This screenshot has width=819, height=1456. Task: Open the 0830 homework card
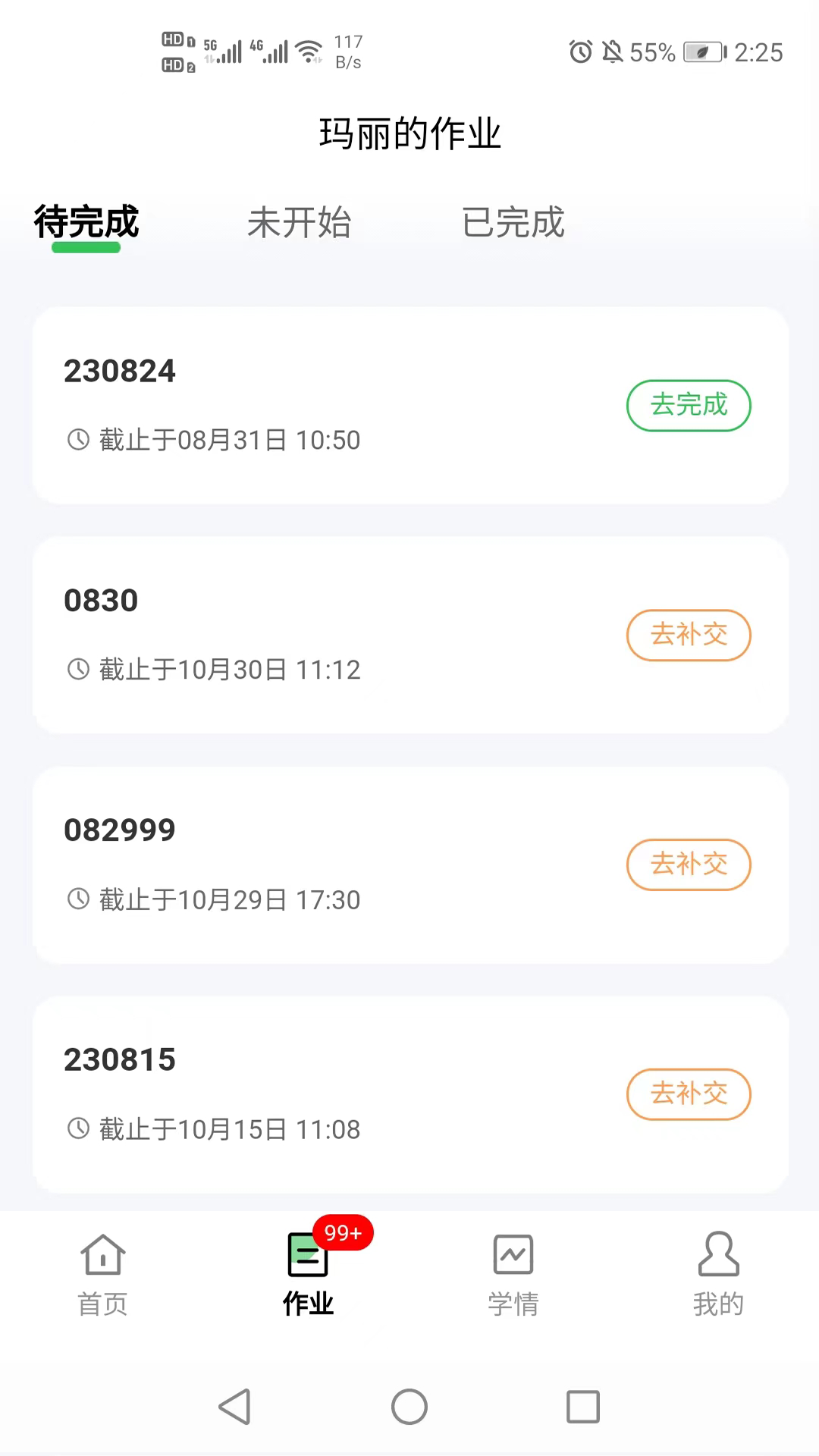(x=410, y=635)
